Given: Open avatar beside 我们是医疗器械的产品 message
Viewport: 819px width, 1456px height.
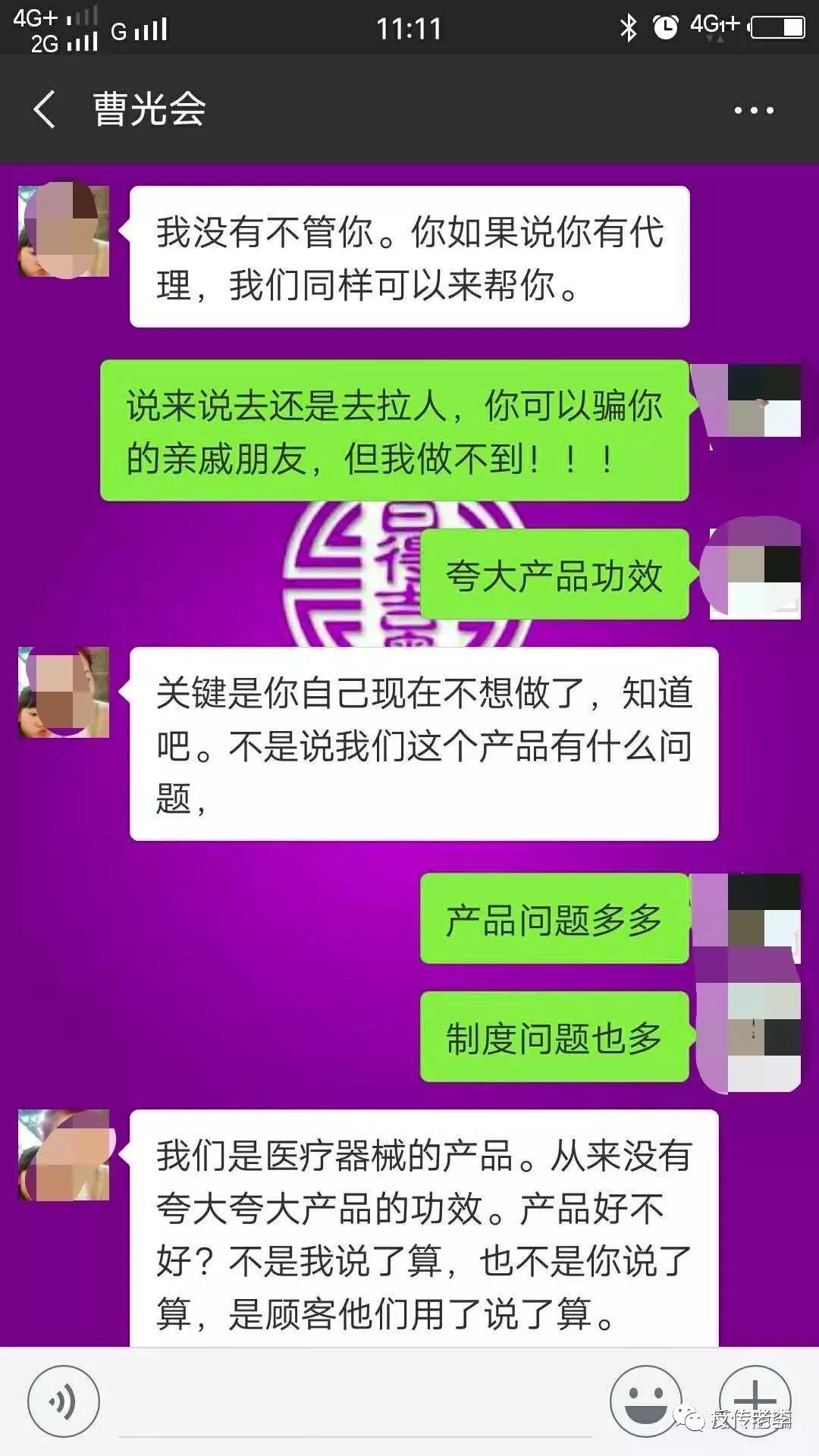Looking at the screenshot, I should coord(64,1154).
